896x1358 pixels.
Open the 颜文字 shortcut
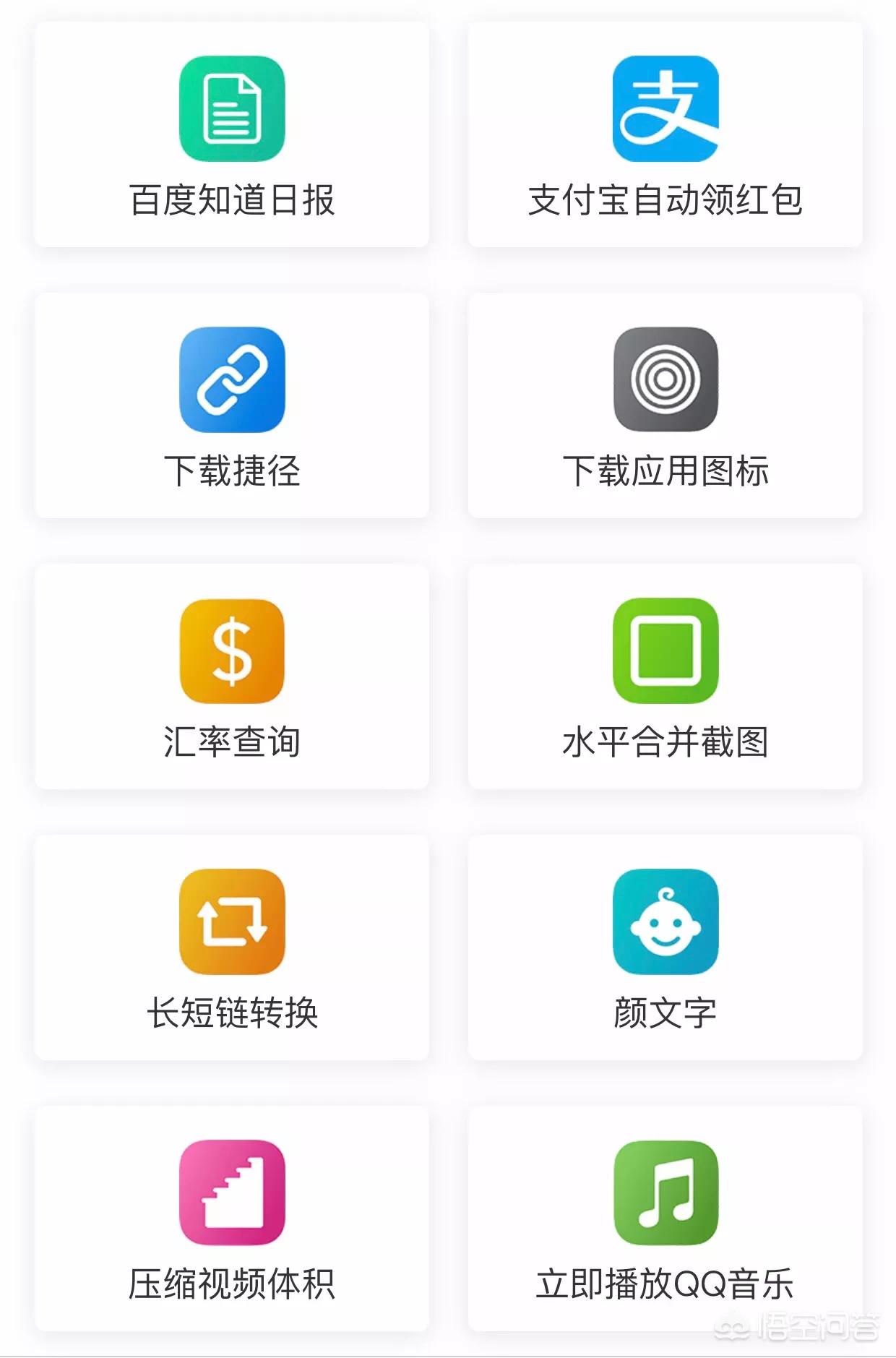point(665,947)
